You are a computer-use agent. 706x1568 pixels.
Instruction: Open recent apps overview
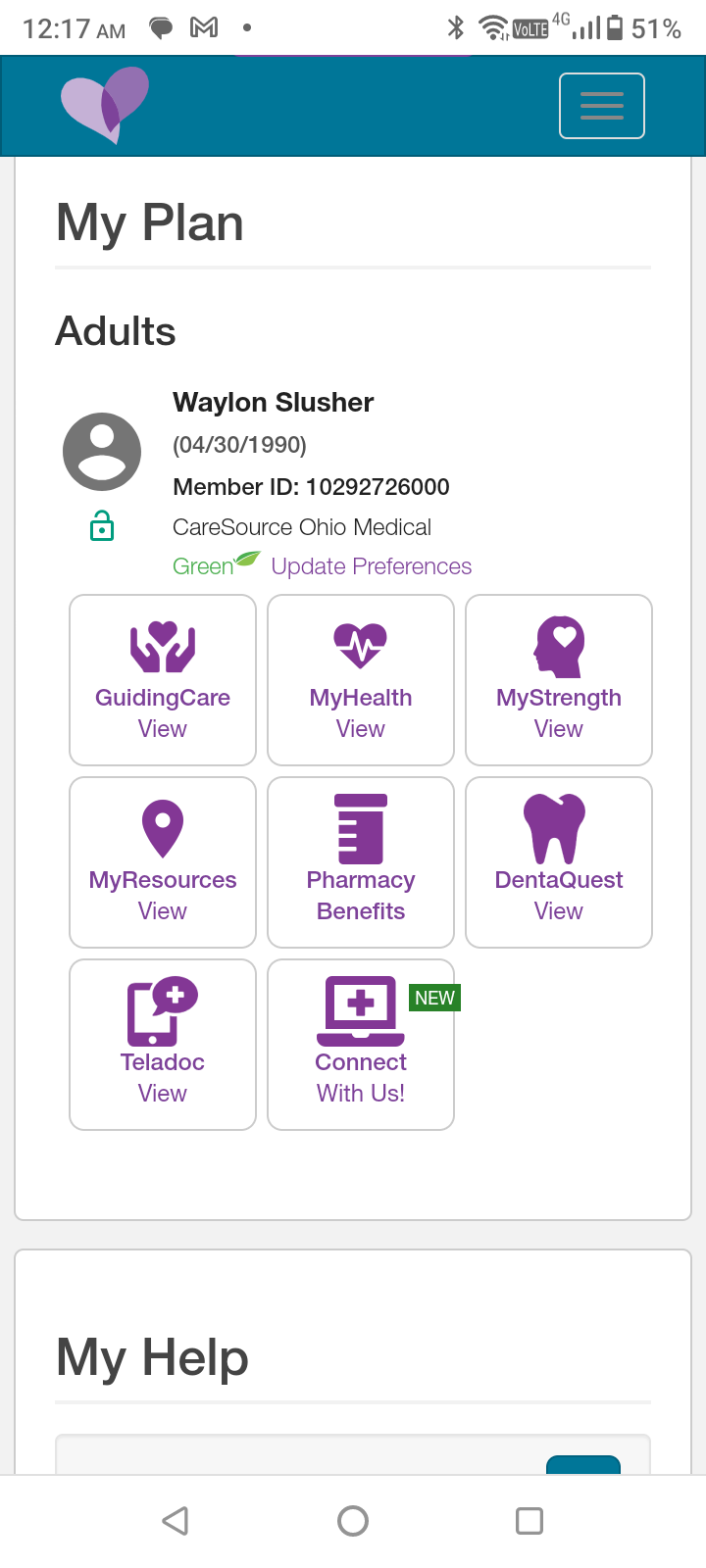pyautogui.click(x=529, y=1521)
